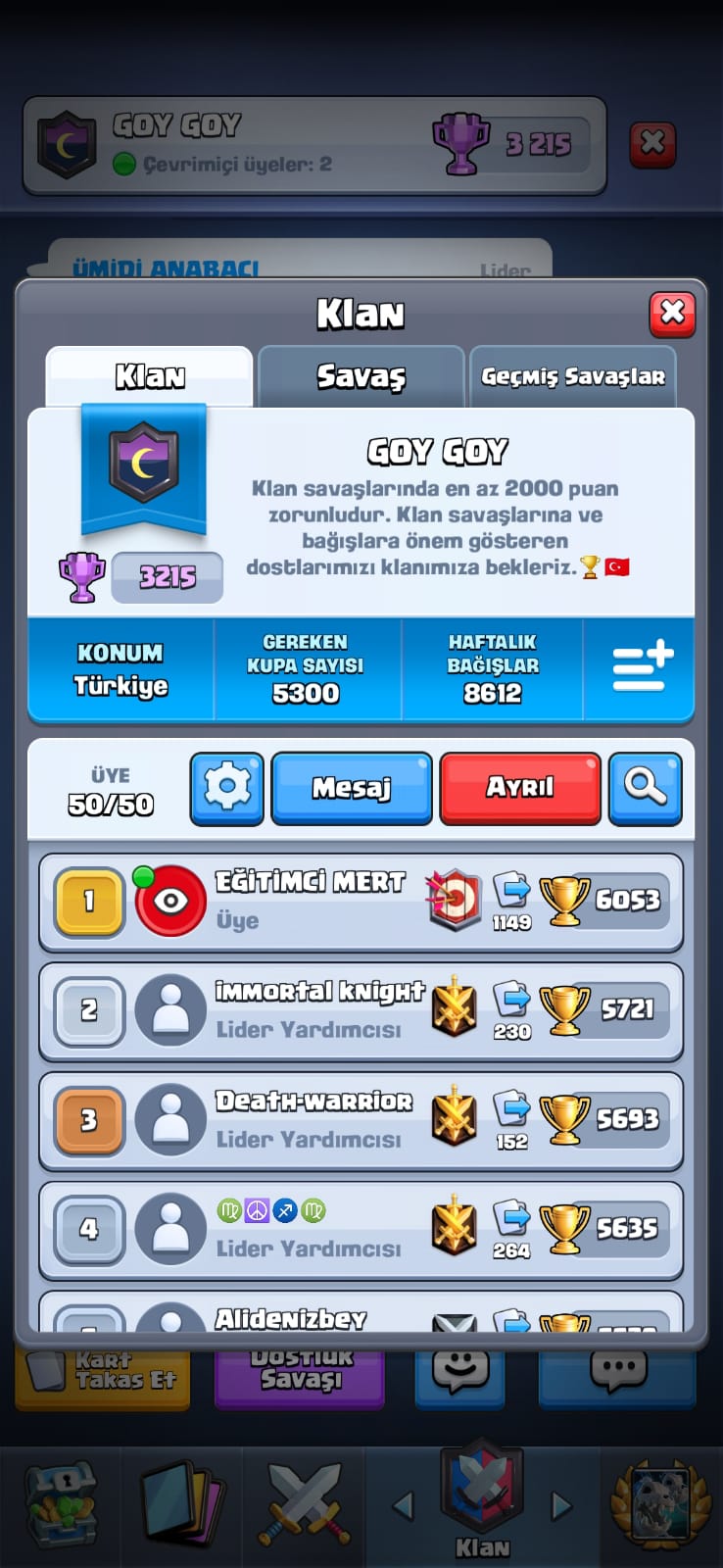Open the fourth-ranked member with emoji name

(361, 1231)
